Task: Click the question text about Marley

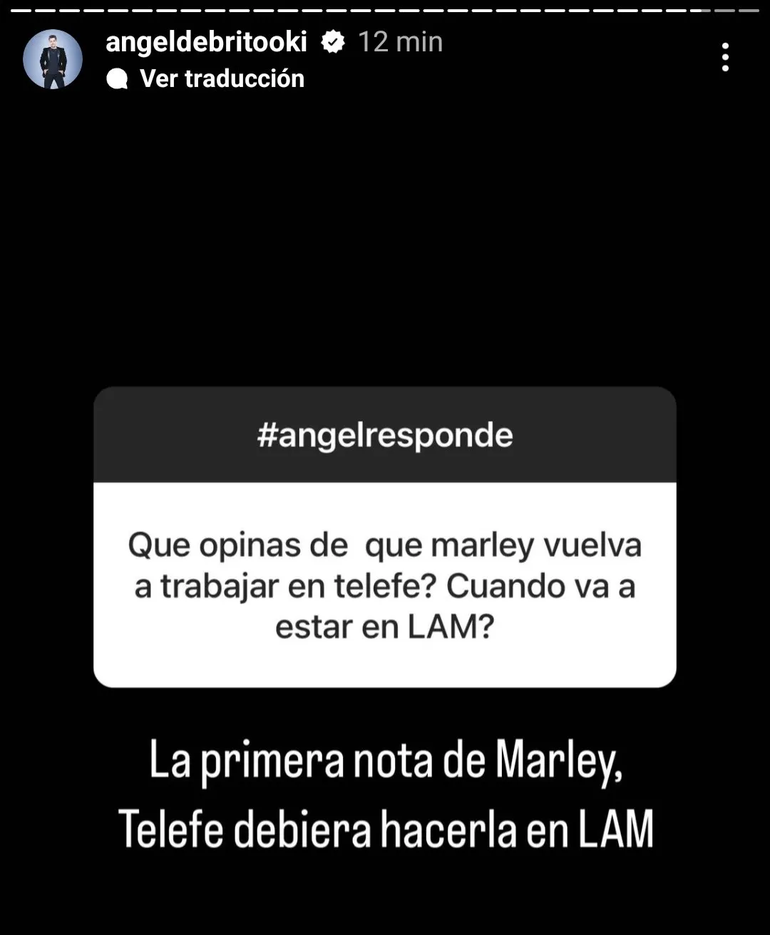Action: click(x=385, y=585)
